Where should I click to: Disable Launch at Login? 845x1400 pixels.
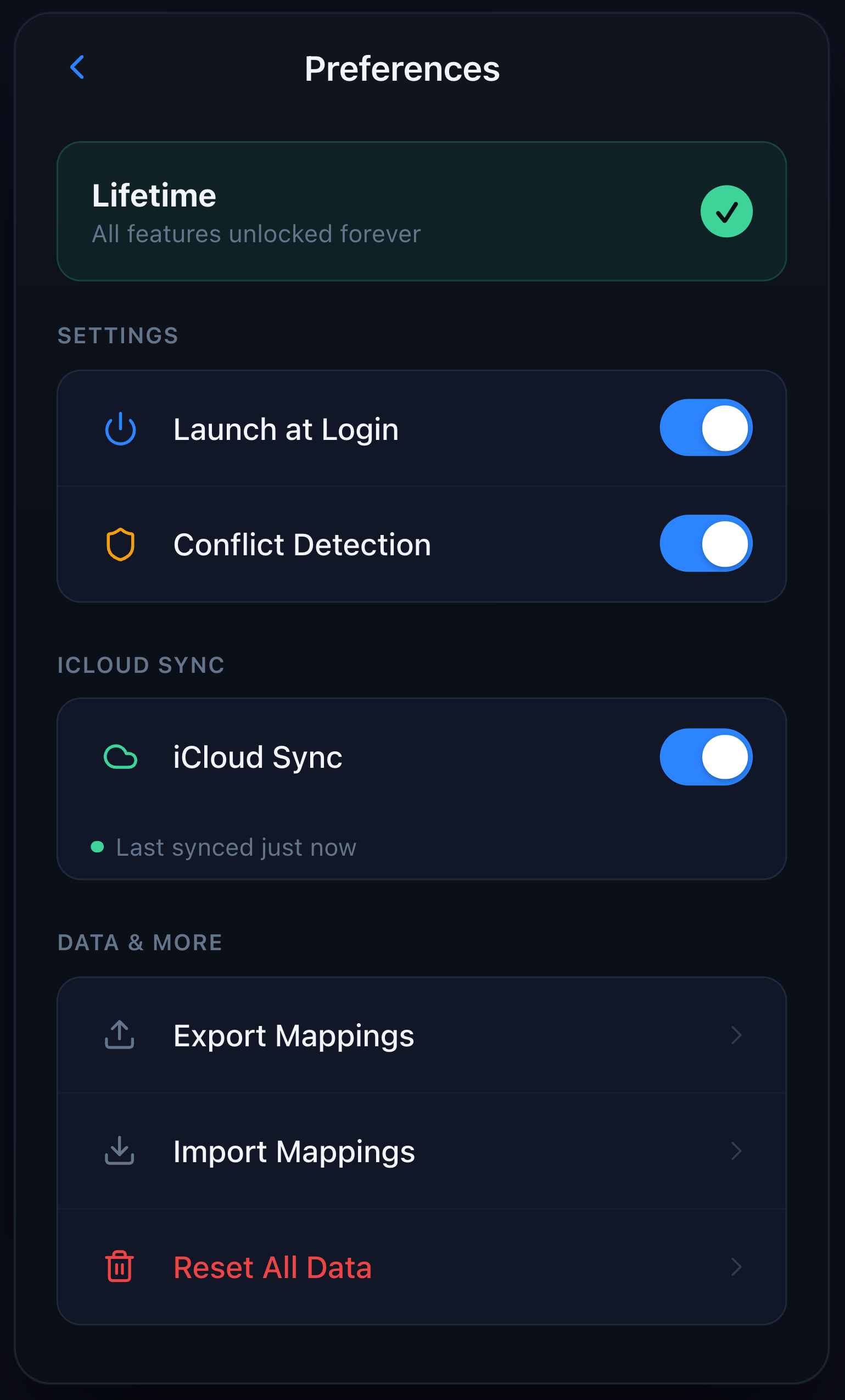click(x=706, y=428)
